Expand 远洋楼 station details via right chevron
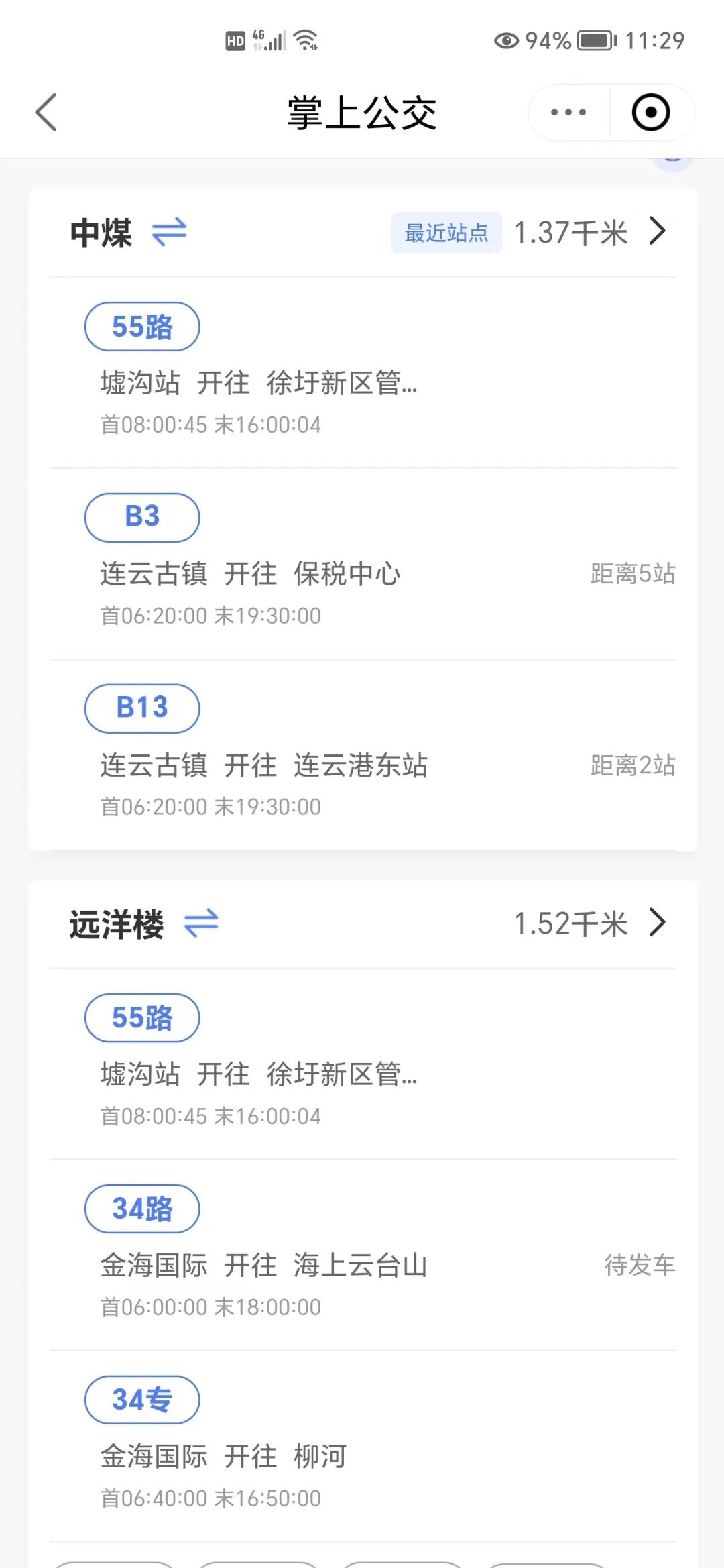Image resolution: width=724 pixels, height=1568 pixels. pyautogui.click(x=658, y=923)
